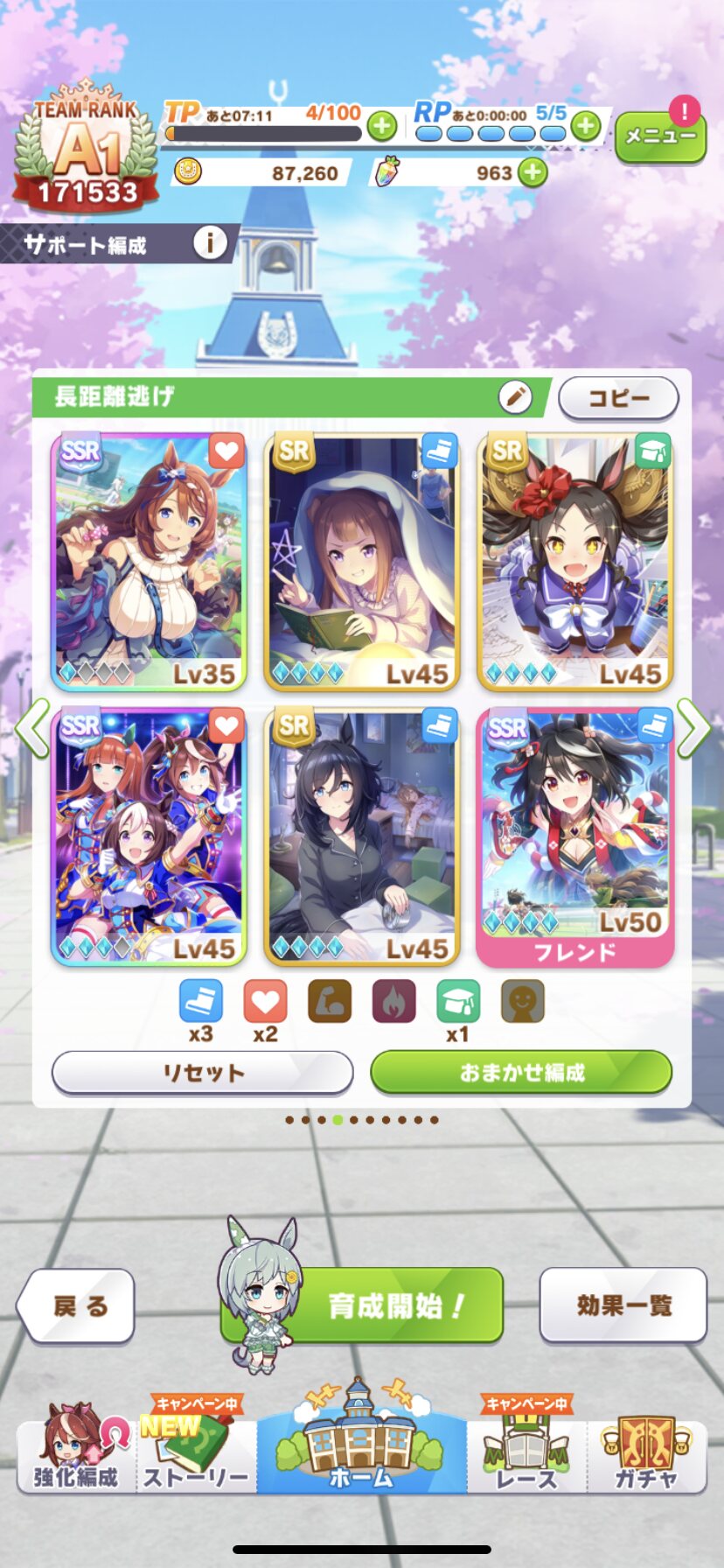Image resolution: width=724 pixels, height=1568 pixels.
Task: Edit the deck name with pencil icon
Action: [515, 397]
